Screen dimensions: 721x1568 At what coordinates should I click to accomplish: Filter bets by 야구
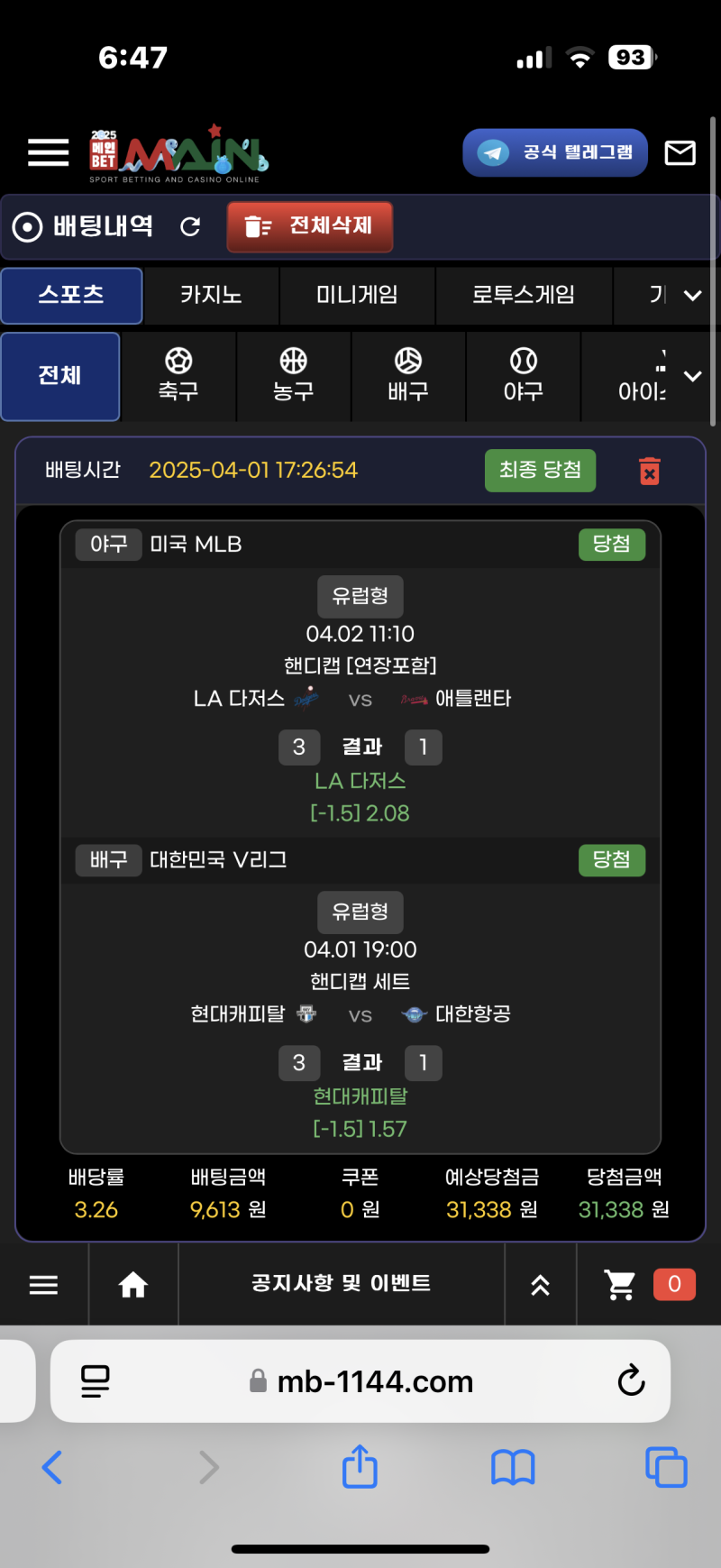click(524, 375)
